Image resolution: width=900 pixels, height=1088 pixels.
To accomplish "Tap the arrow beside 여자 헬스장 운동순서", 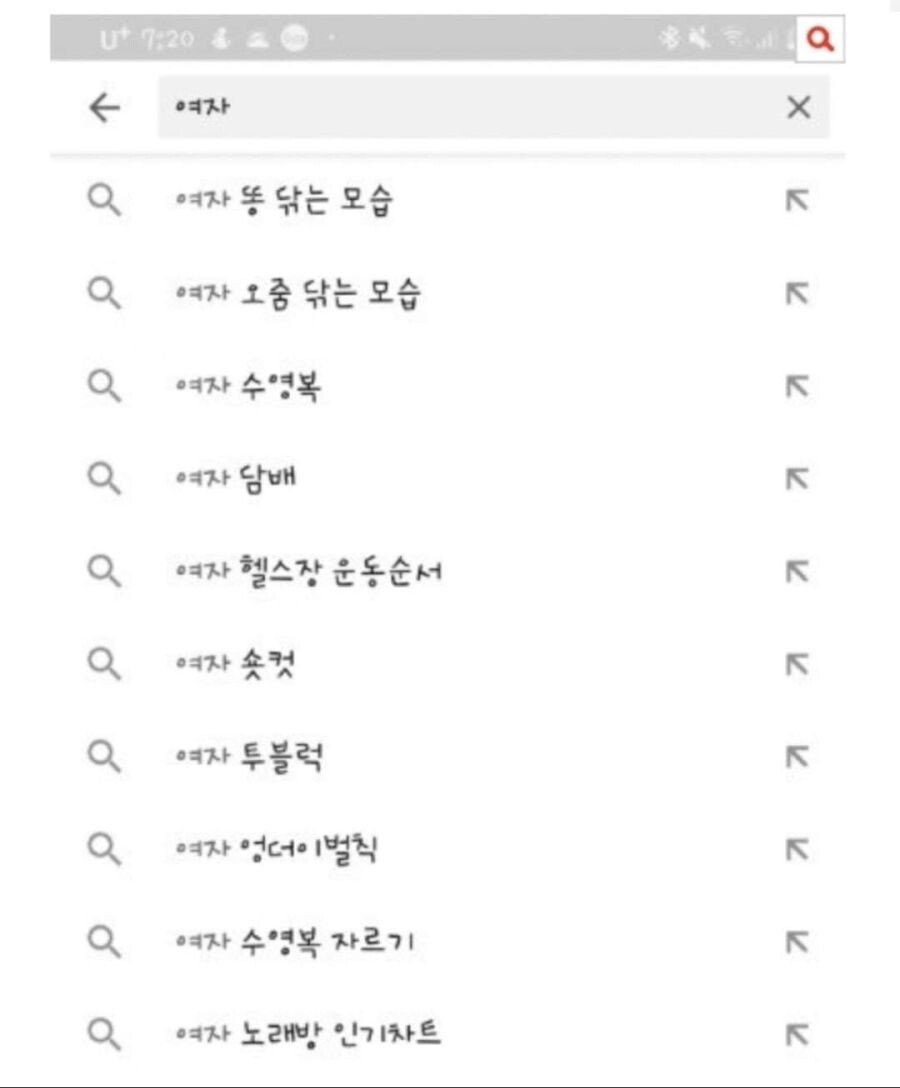I will tap(796, 572).
